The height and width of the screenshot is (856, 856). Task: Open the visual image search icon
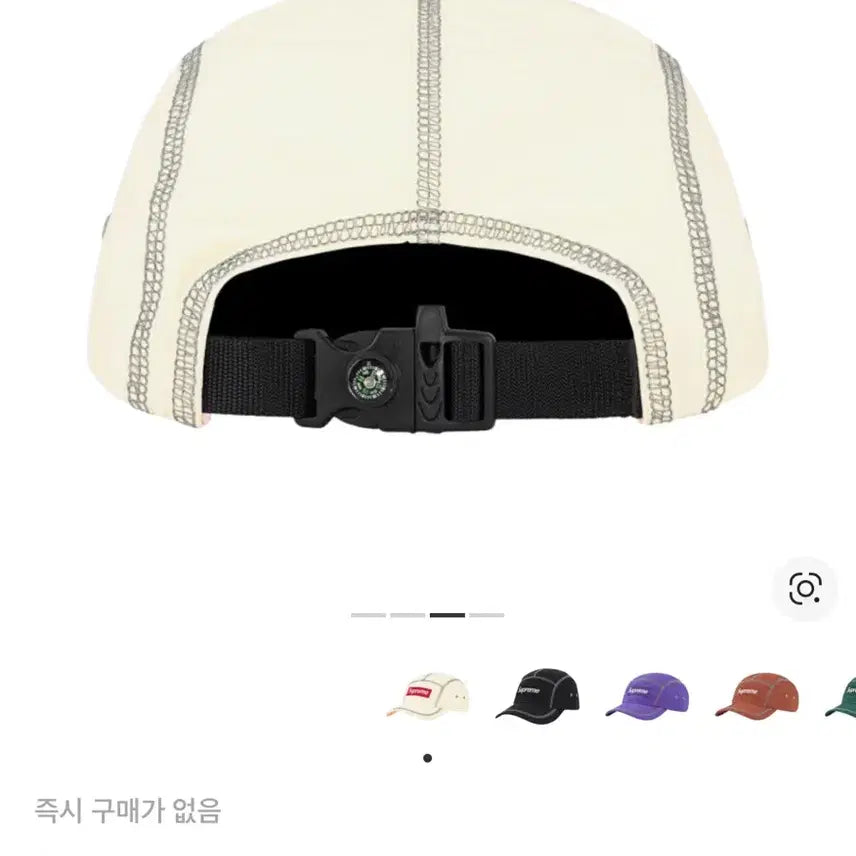click(x=805, y=589)
